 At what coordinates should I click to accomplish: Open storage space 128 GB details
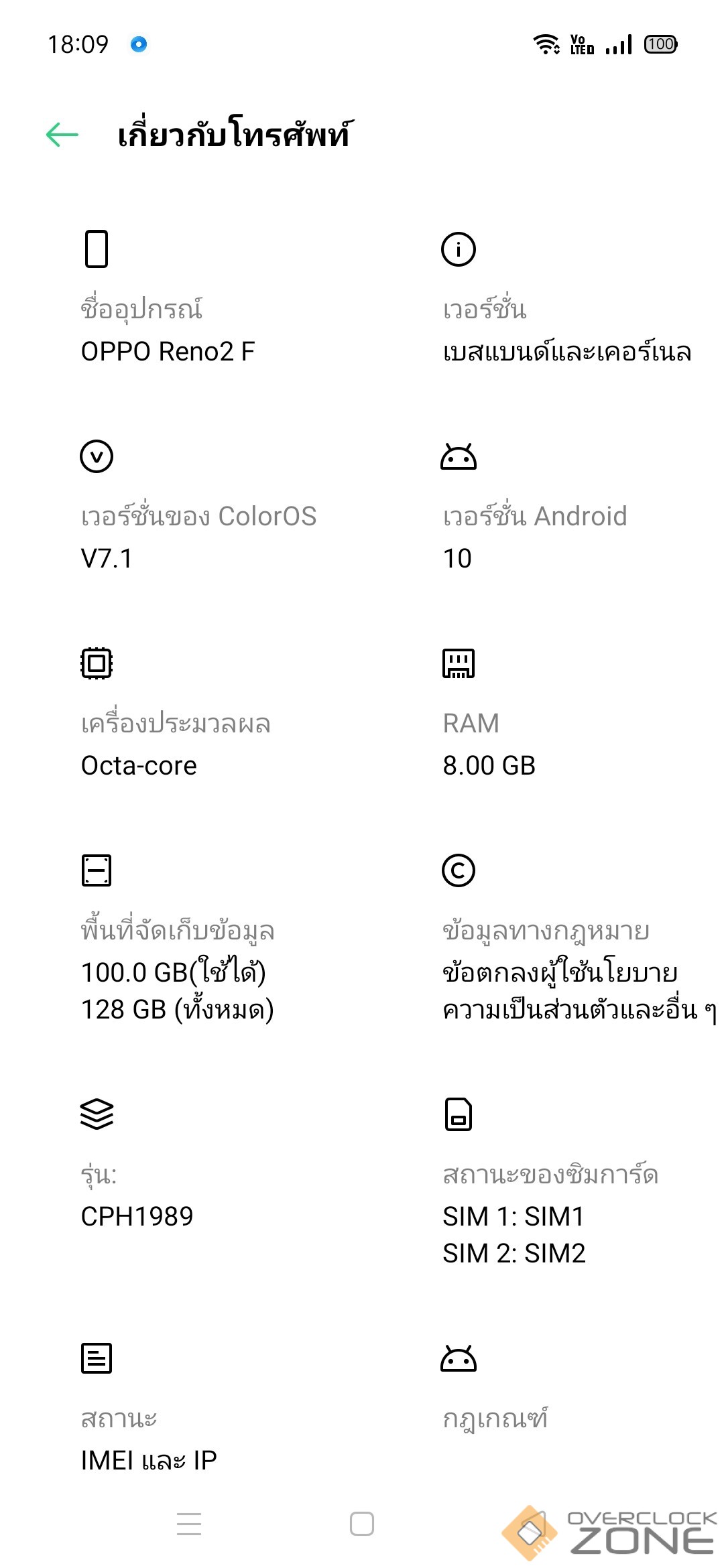coord(178,972)
